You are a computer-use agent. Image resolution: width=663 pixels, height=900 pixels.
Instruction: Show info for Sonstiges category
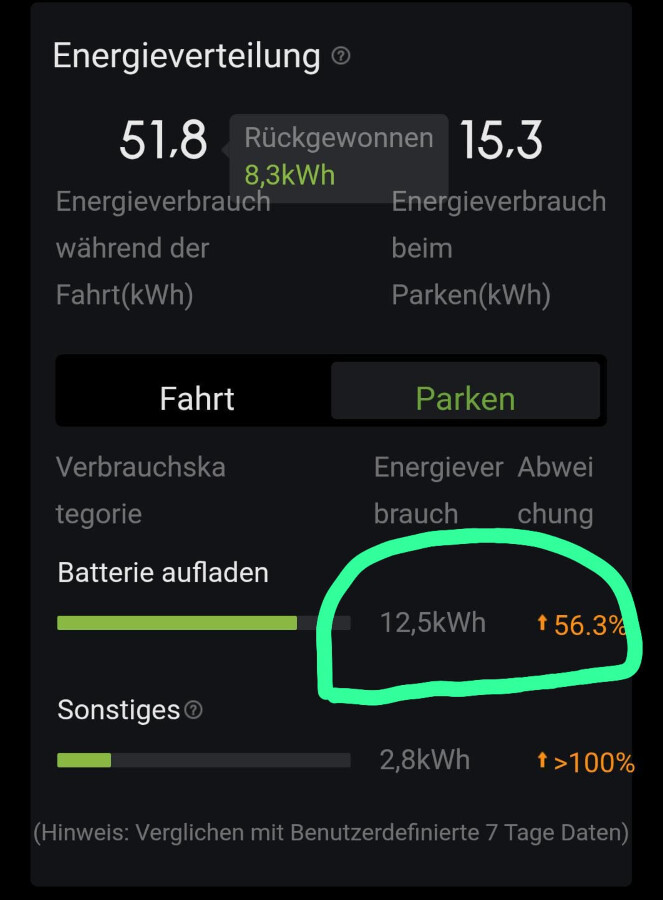(x=194, y=710)
